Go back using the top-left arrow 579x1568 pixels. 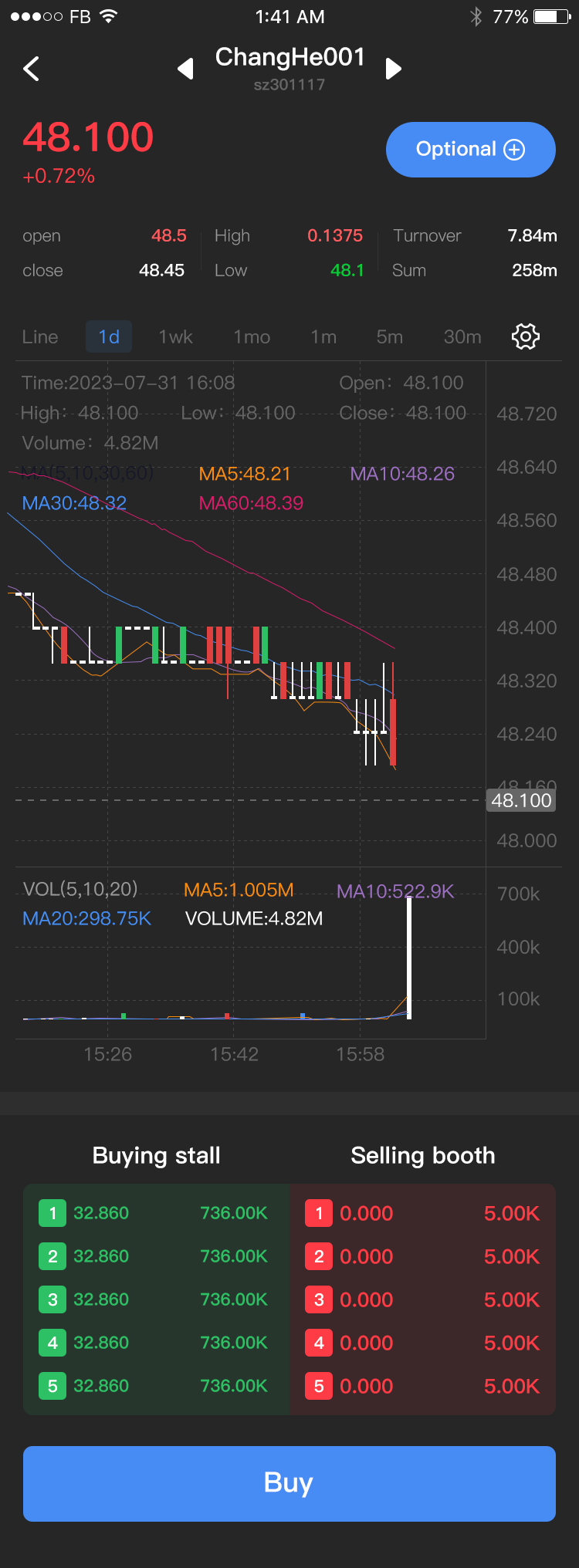coord(32,69)
